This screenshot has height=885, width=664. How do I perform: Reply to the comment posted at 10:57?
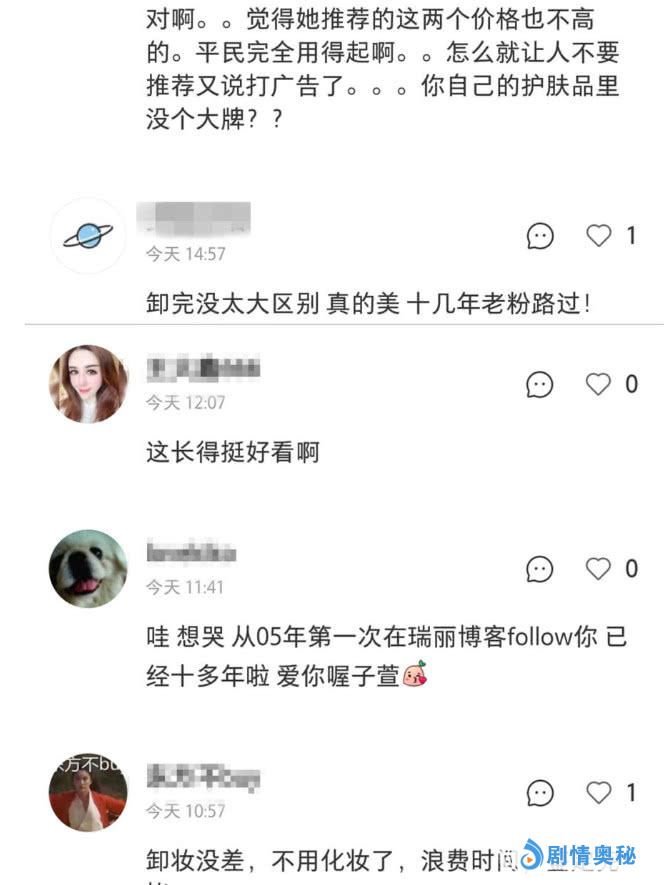(x=540, y=793)
